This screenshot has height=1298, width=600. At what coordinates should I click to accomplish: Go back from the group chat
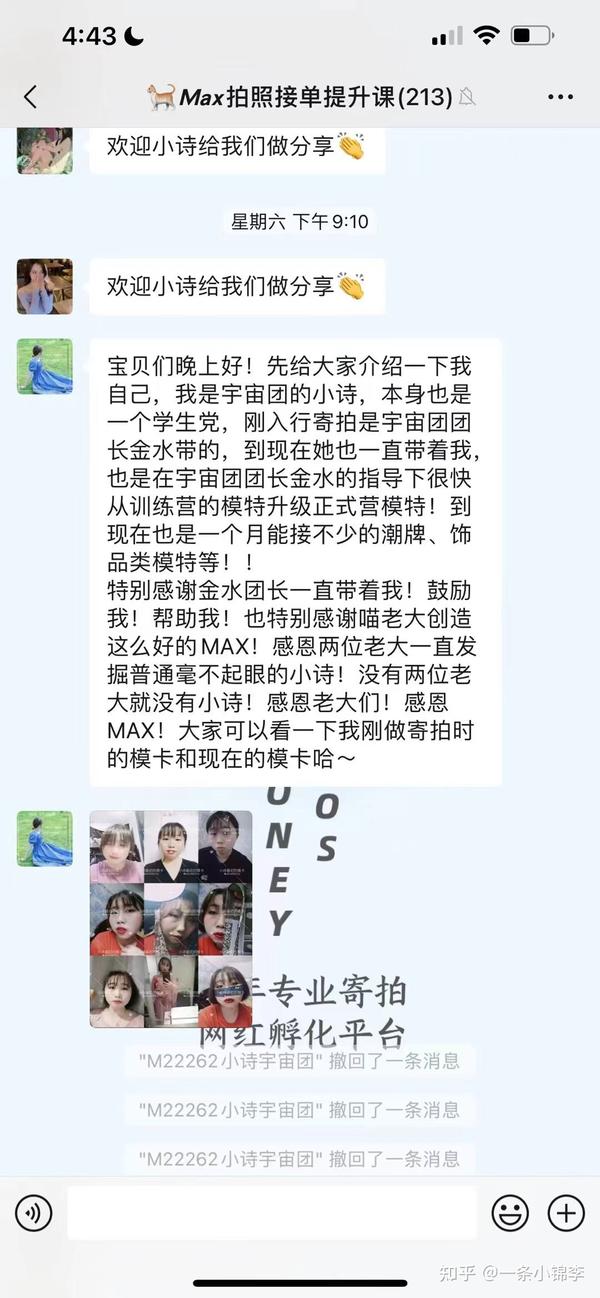tap(30, 97)
